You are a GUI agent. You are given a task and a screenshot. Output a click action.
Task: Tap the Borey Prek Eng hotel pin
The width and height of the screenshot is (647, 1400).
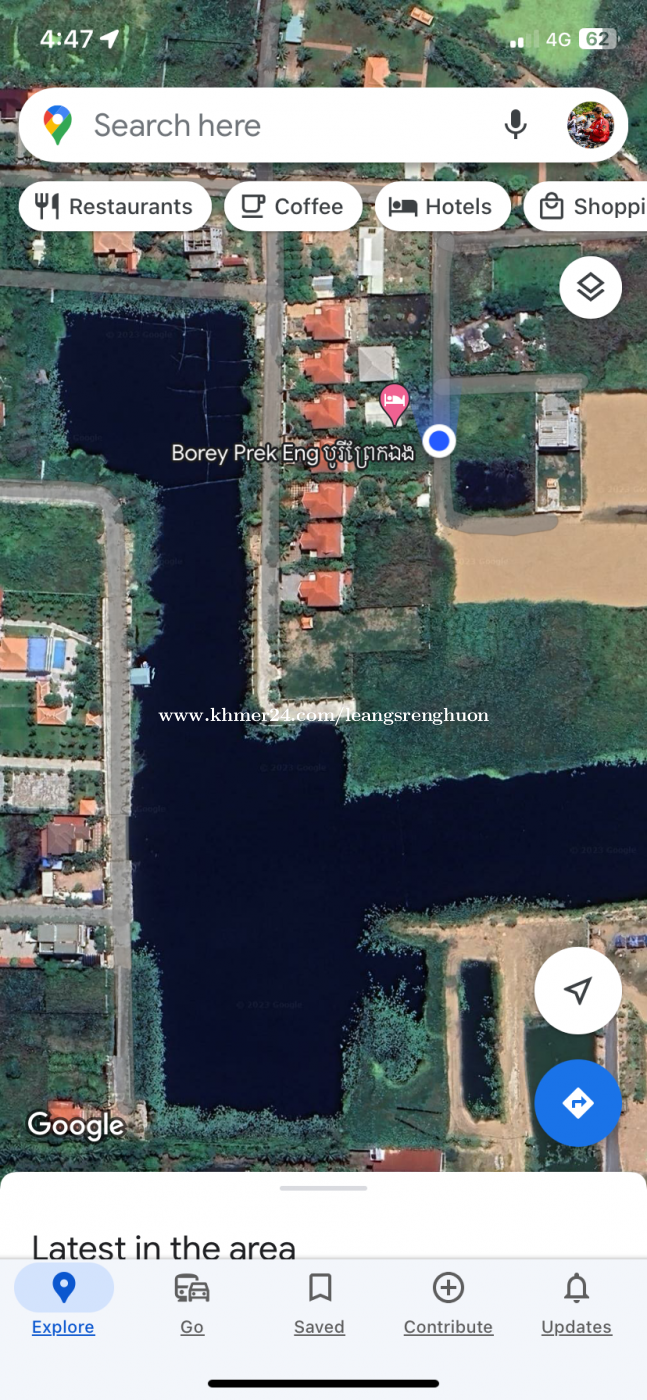(396, 402)
